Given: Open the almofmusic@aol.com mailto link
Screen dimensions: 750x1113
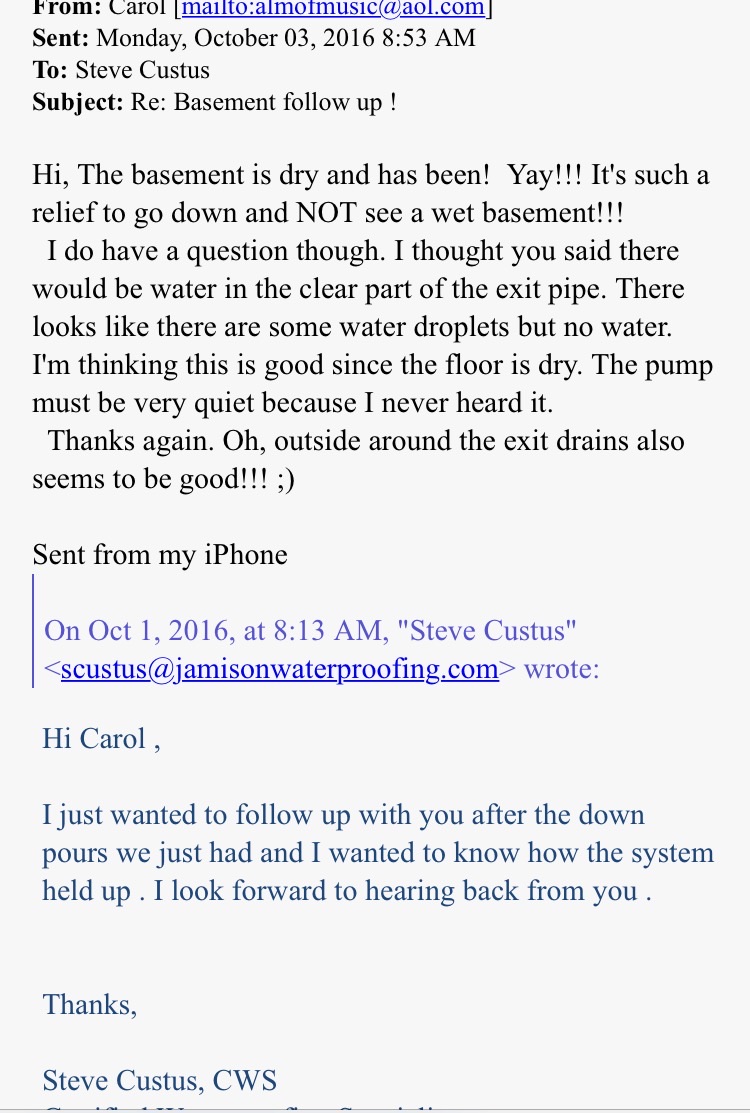Looking at the screenshot, I should pos(334,9).
